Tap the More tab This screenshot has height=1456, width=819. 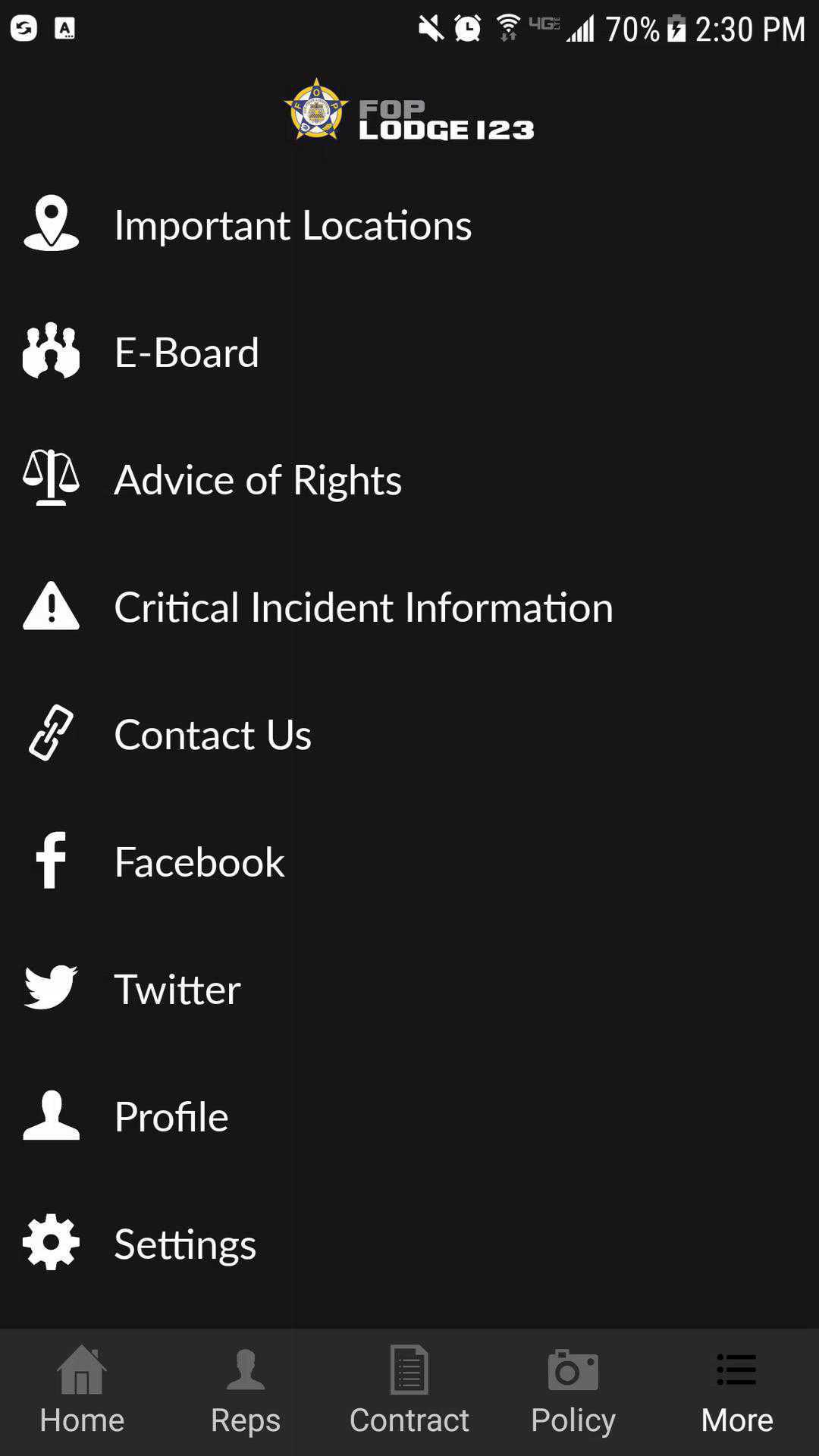pyautogui.click(x=737, y=1392)
